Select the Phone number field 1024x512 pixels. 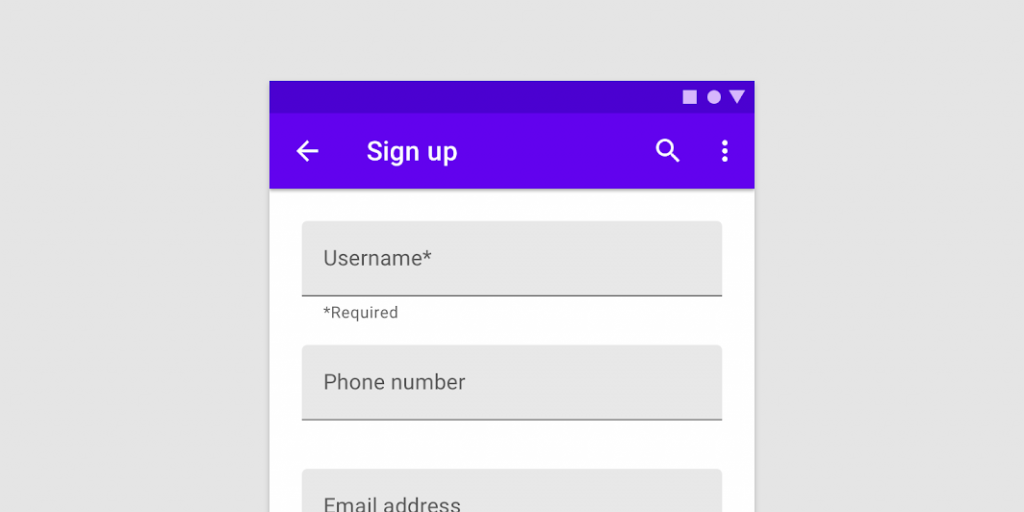(x=511, y=382)
